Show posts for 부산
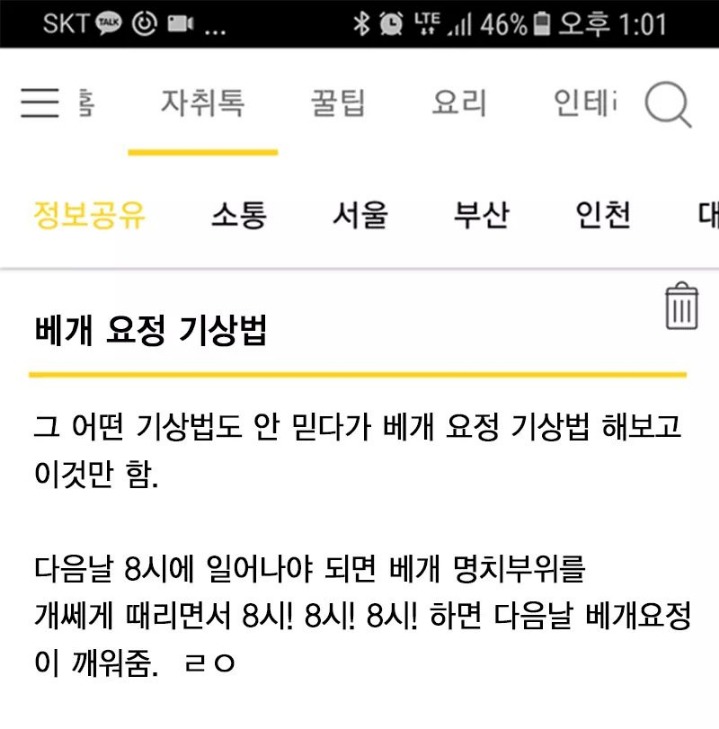Viewport: 719px width, 729px height. pos(481,214)
